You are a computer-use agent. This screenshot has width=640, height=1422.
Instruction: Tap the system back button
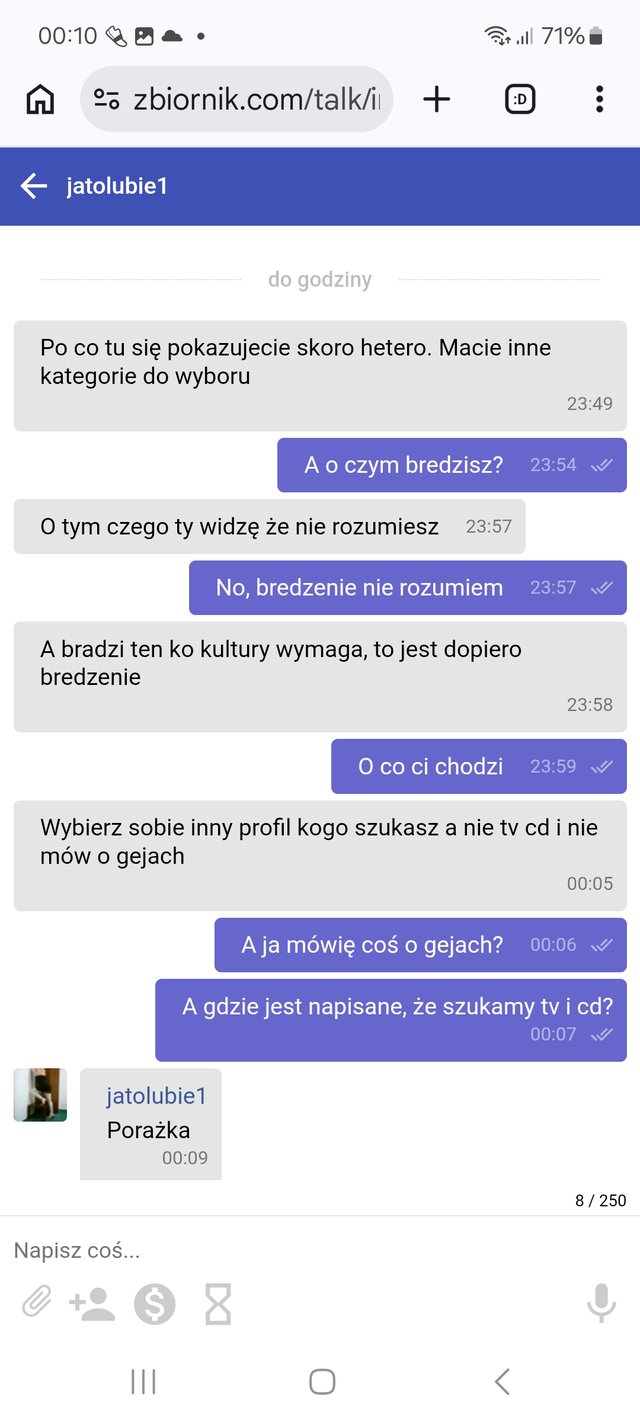pyautogui.click(x=502, y=1382)
